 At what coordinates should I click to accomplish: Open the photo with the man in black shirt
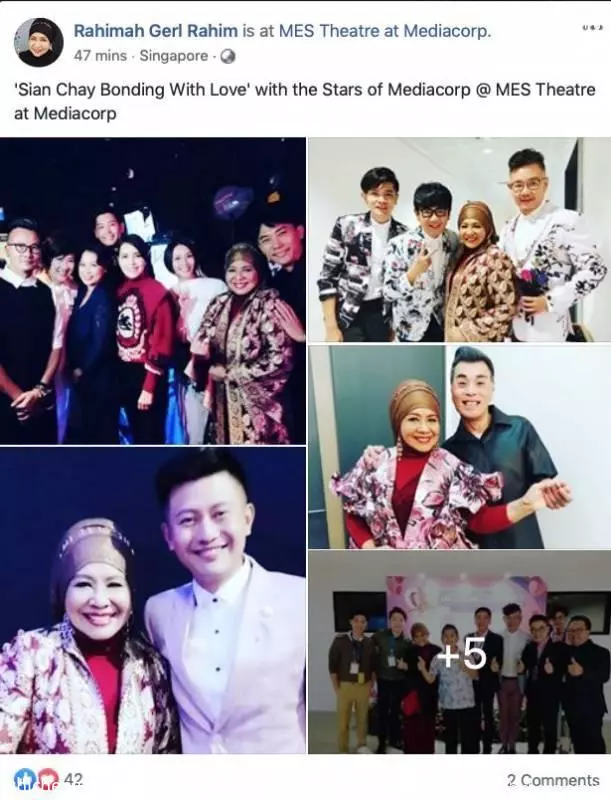tap(459, 446)
